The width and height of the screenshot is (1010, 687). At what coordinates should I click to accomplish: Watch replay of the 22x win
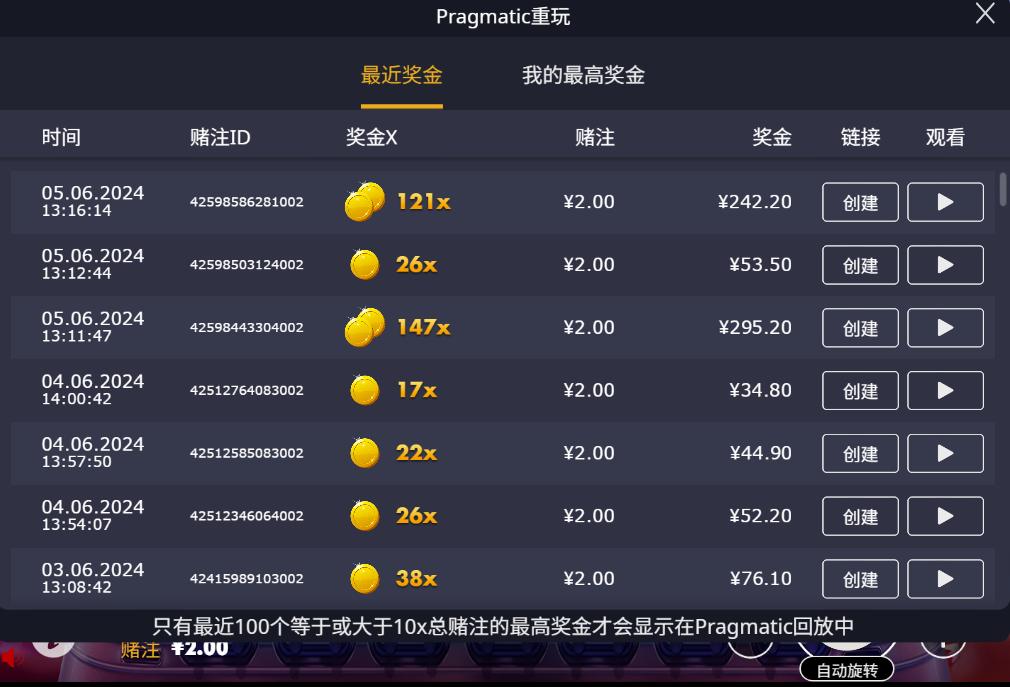[945, 454]
